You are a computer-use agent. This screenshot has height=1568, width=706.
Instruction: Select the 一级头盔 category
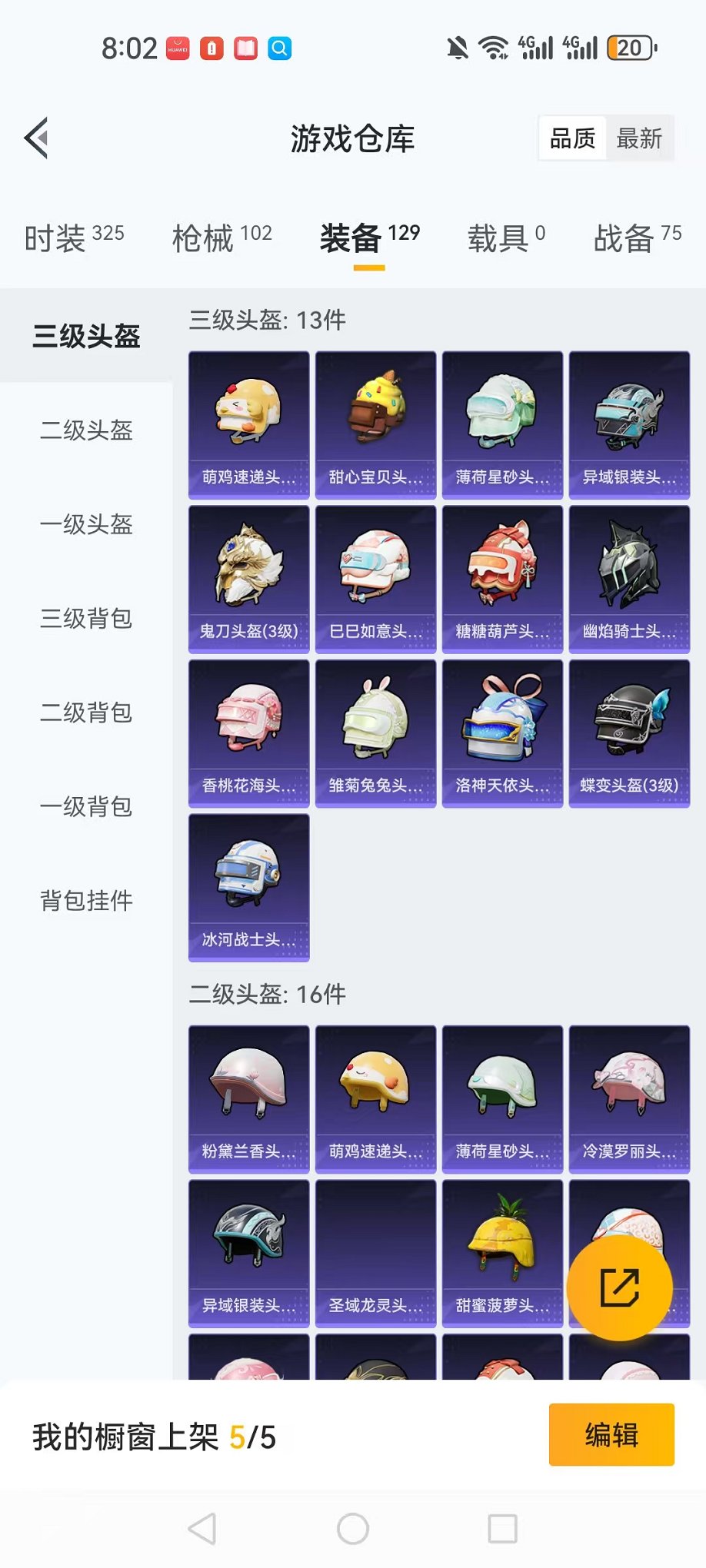tap(86, 525)
